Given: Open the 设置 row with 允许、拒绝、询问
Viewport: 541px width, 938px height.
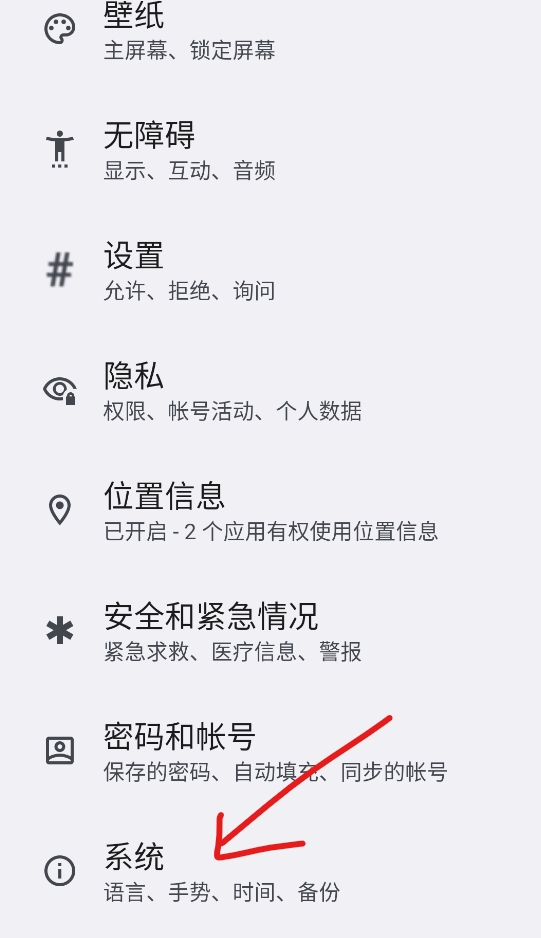Looking at the screenshot, I should pos(270,269).
